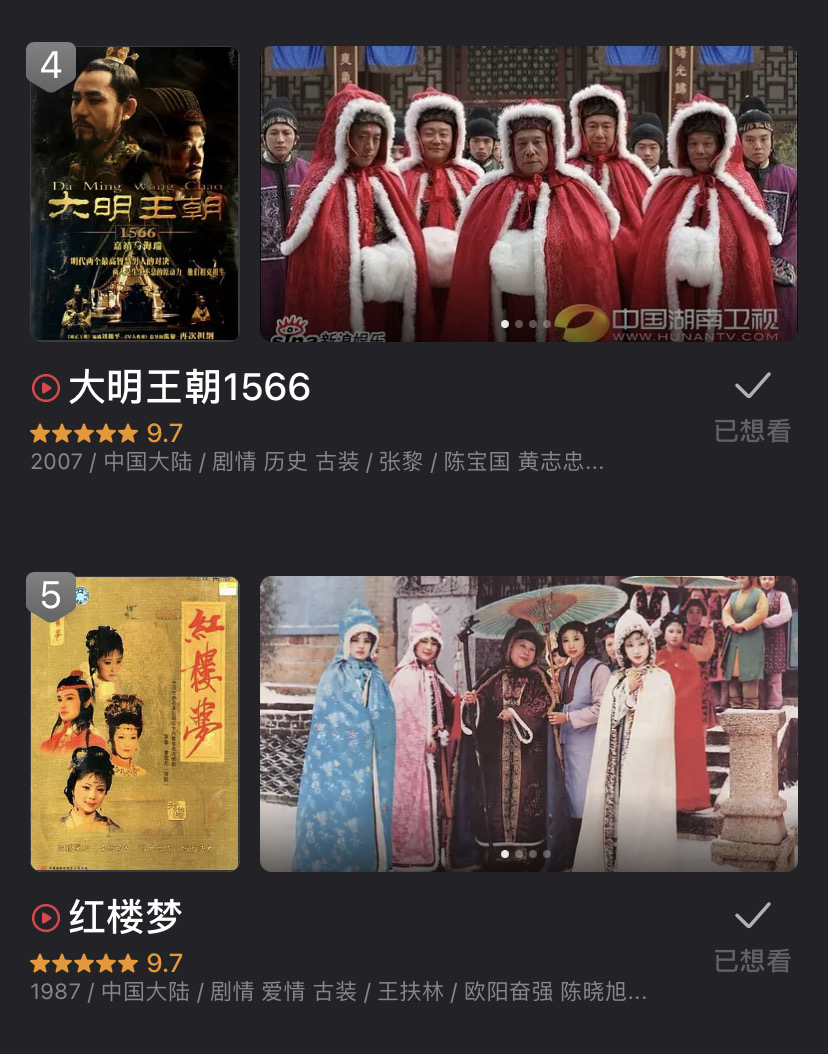Toggle 已想看 for 大明王朝1566

pyautogui.click(x=752, y=406)
